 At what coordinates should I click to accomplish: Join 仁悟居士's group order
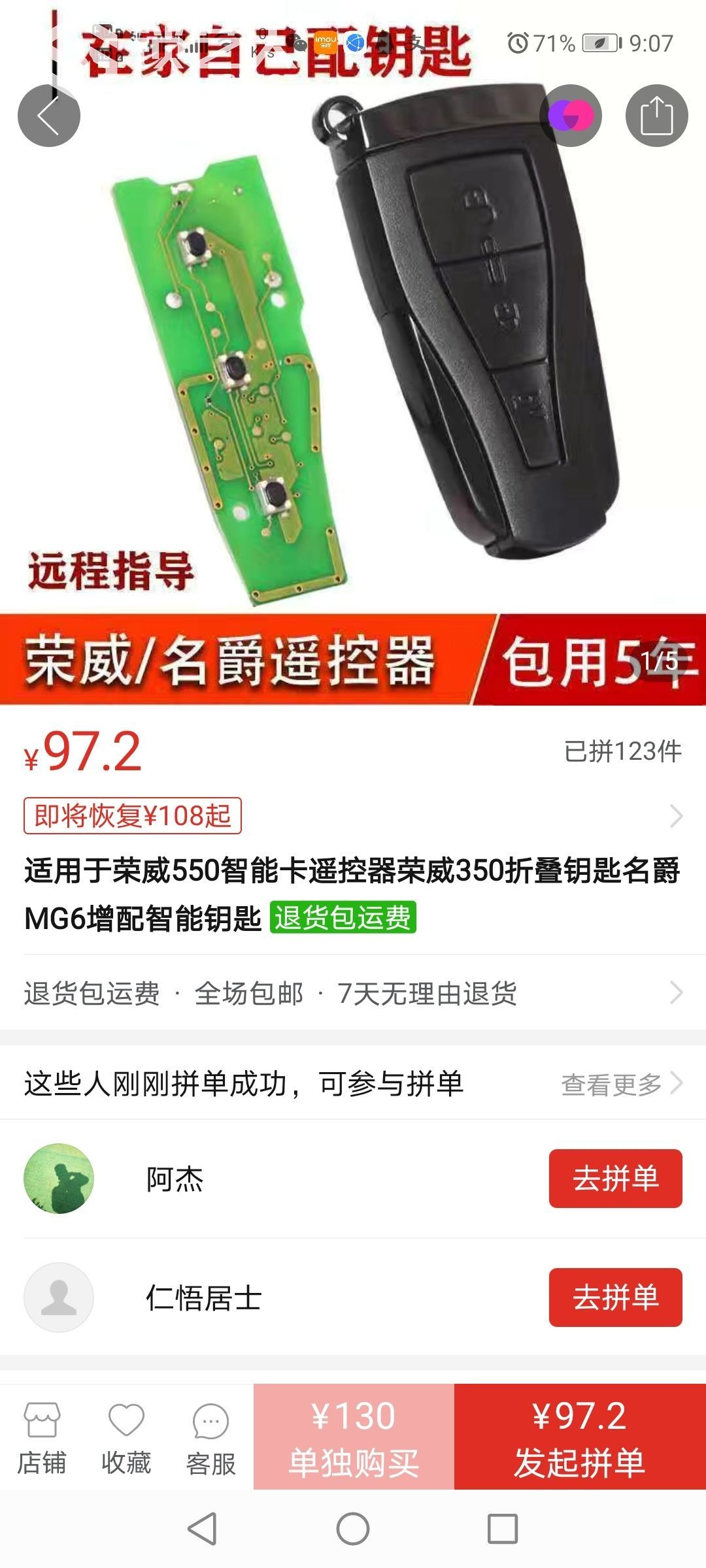(x=615, y=1298)
